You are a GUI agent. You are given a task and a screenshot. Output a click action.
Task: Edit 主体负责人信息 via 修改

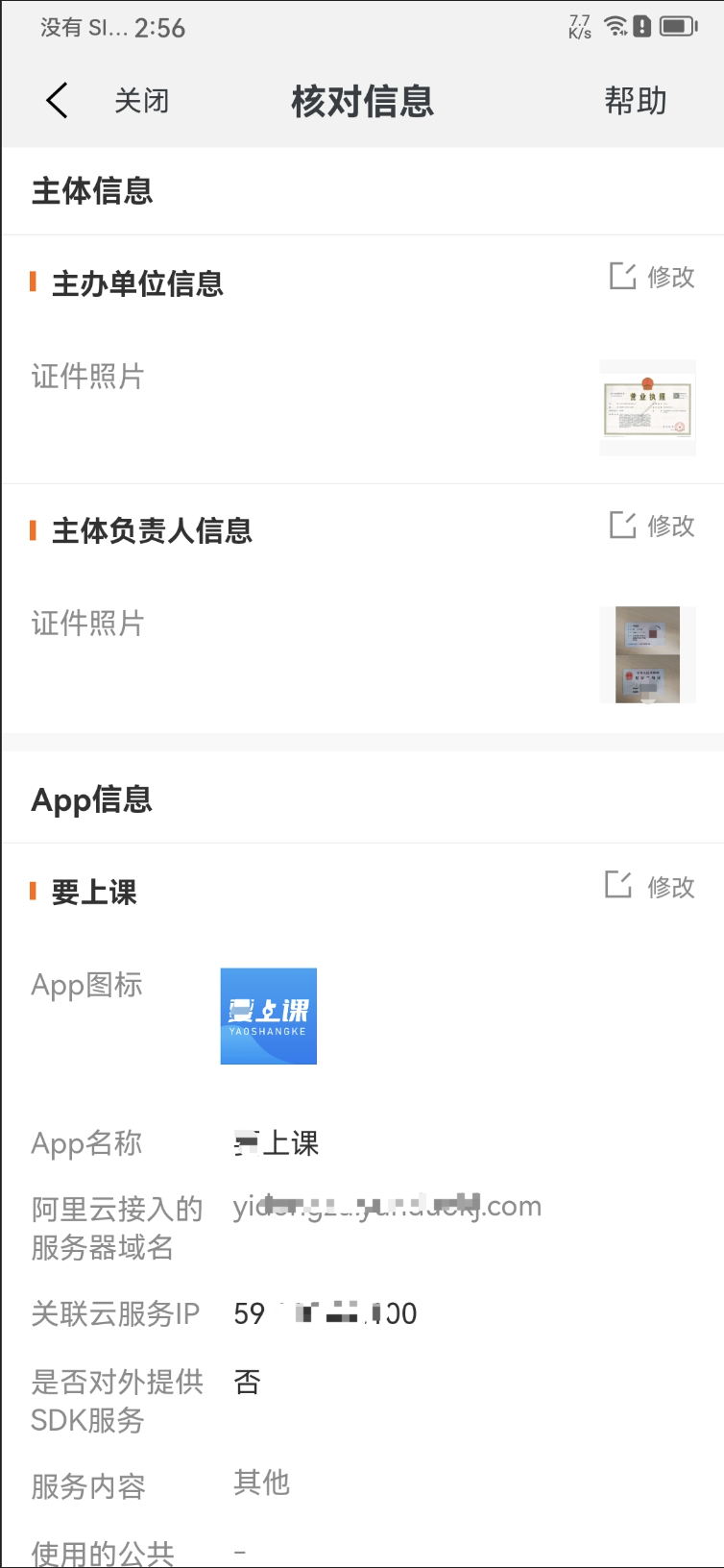pyautogui.click(x=652, y=526)
